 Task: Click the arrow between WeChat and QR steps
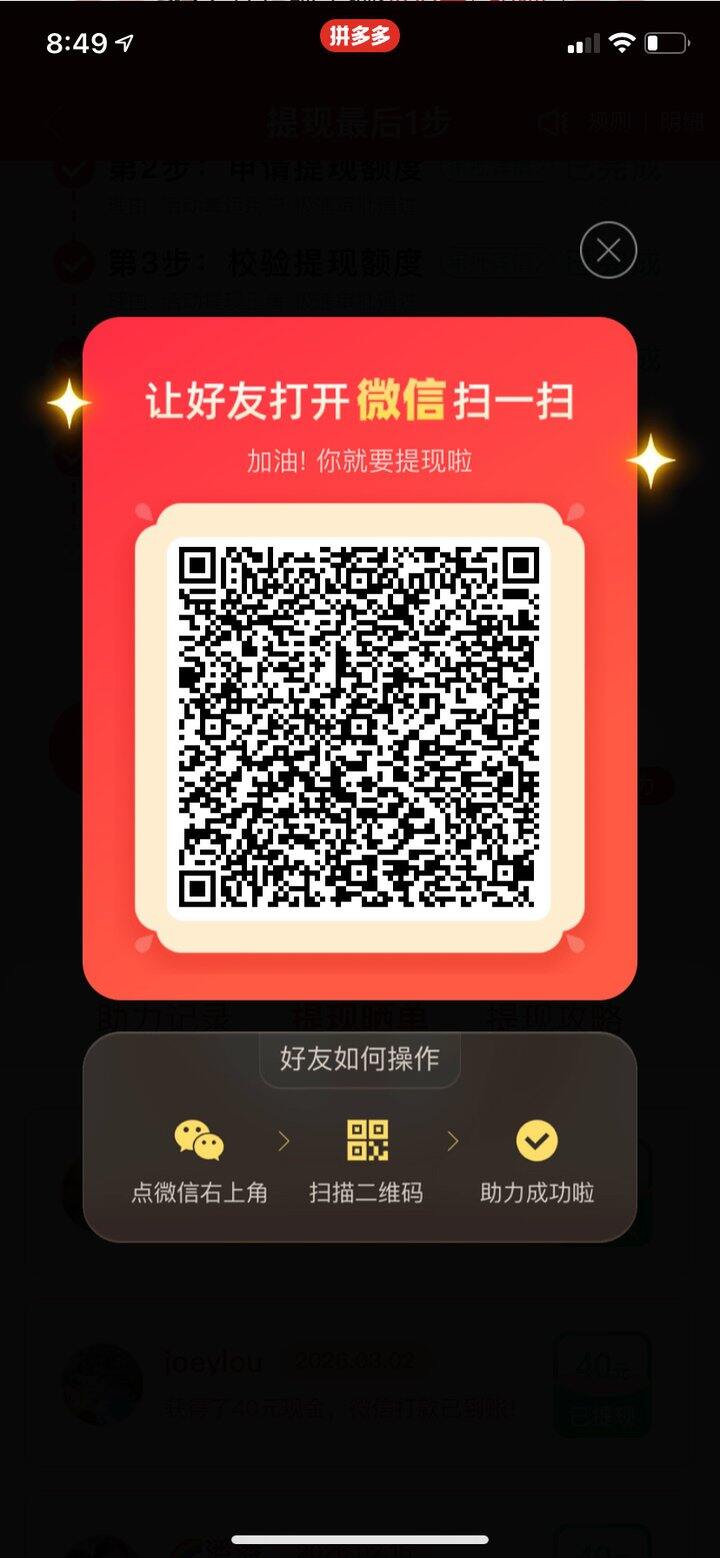(285, 1140)
